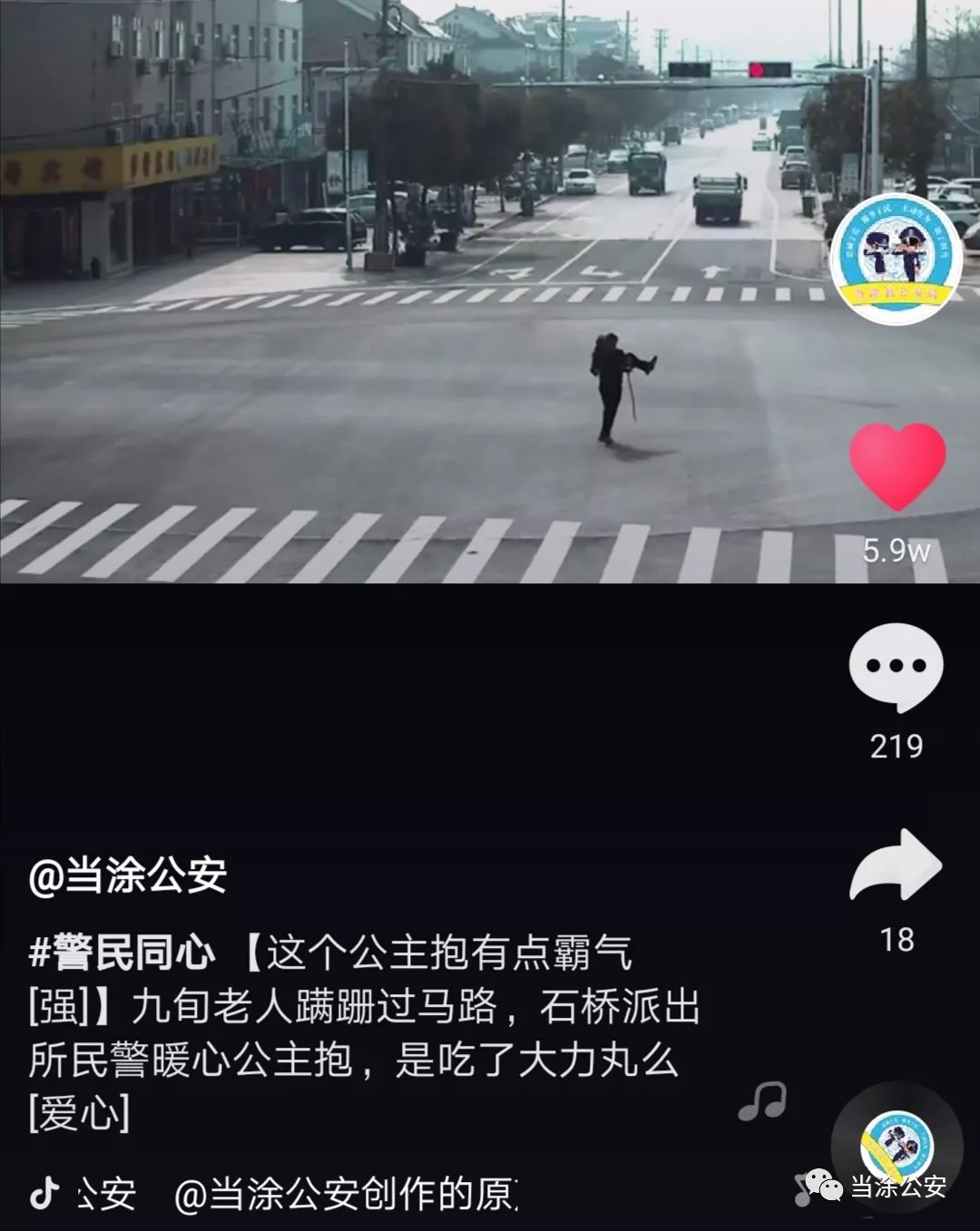Open the comments bubble

[x=897, y=668]
